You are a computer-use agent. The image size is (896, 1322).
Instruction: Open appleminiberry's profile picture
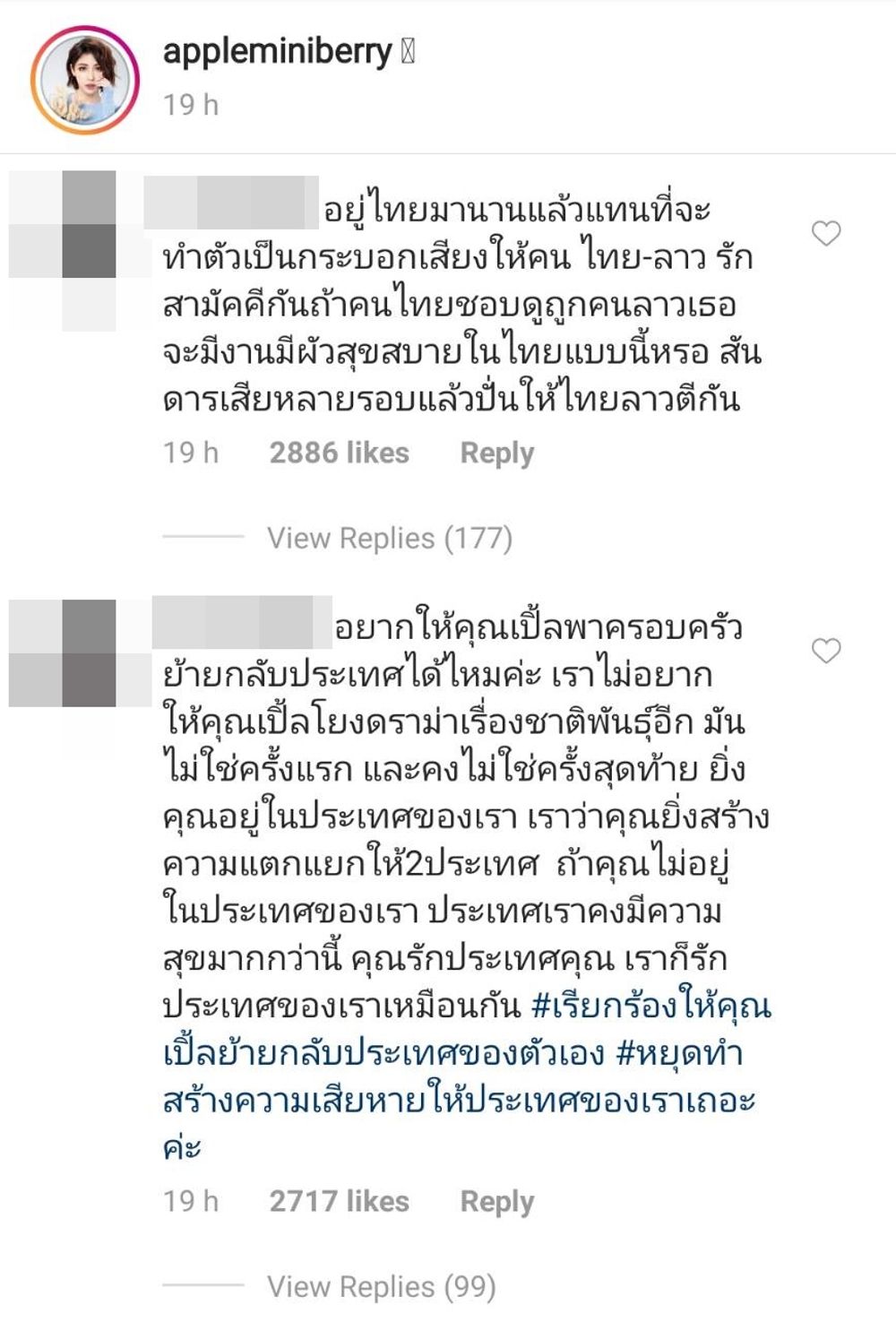[85, 81]
